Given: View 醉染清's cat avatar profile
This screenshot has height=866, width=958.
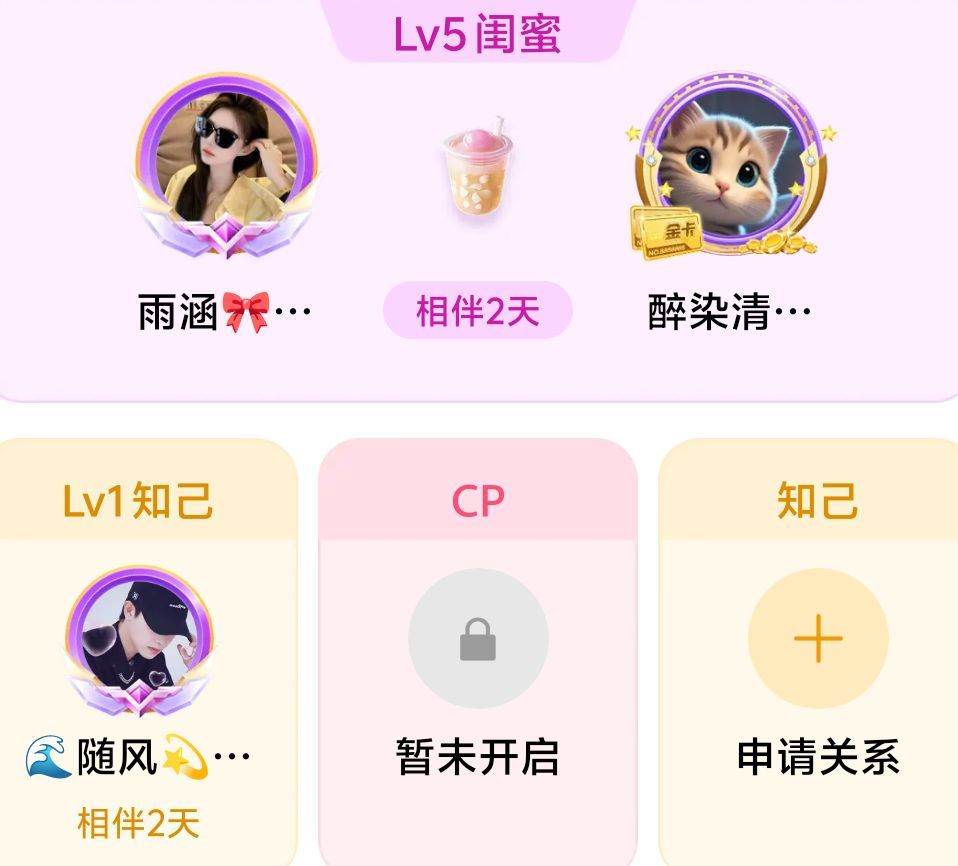Looking at the screenshot, I should tap(728, 160).
